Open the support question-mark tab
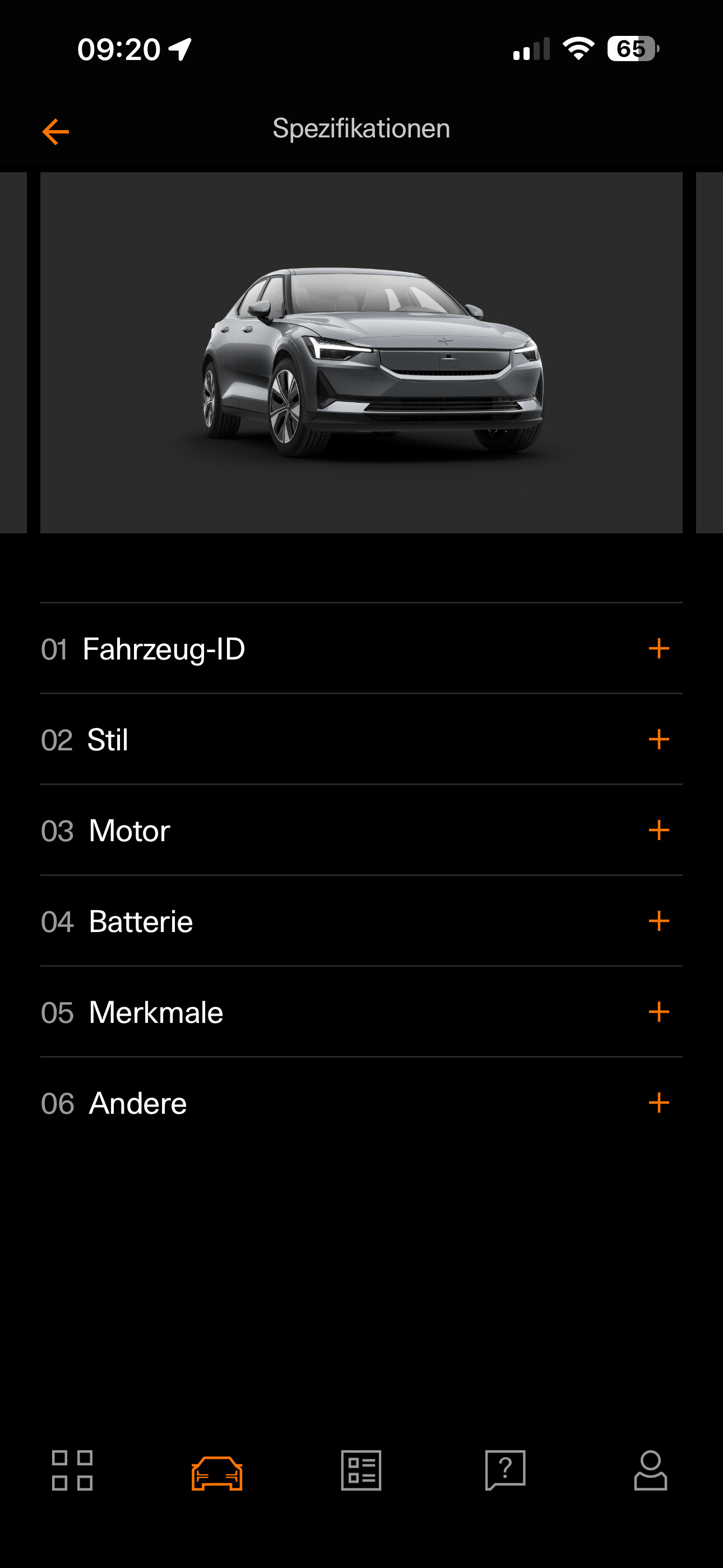723x1568 pixels. coord(506,1470)
